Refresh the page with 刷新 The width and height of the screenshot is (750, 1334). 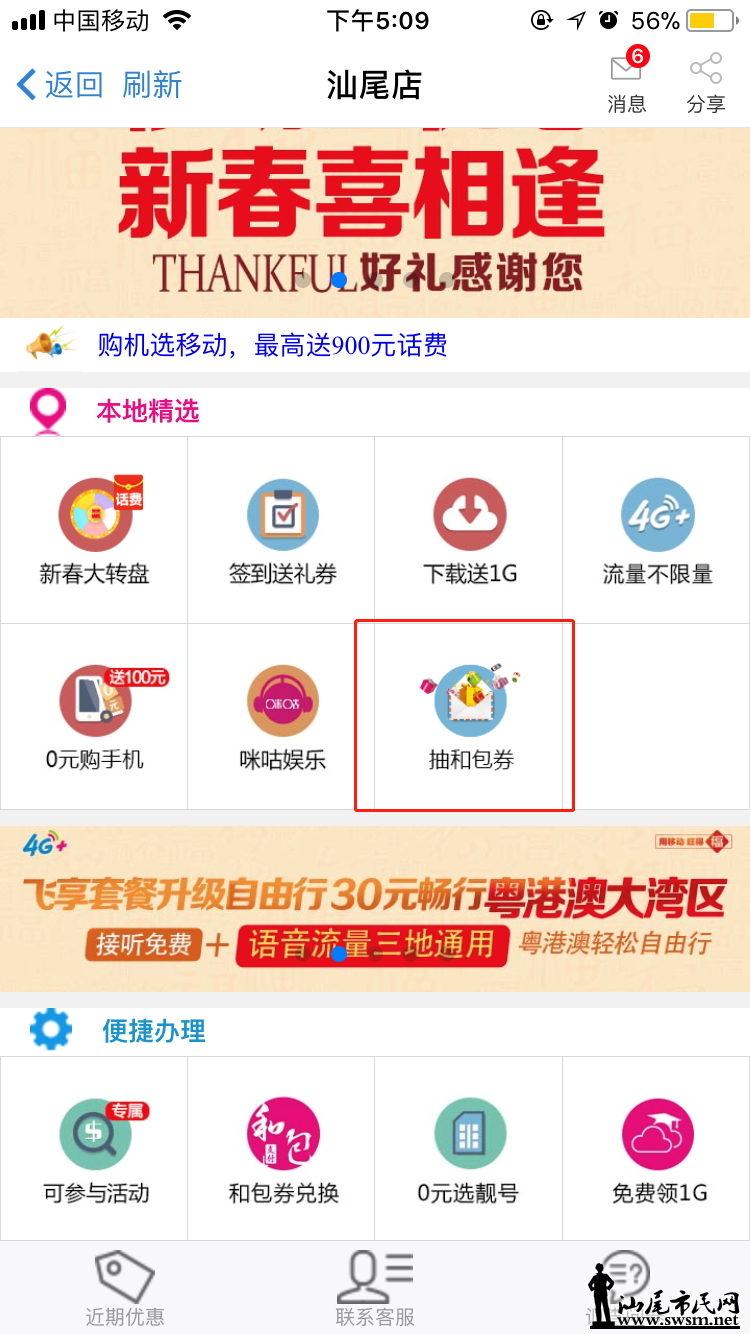152,85
